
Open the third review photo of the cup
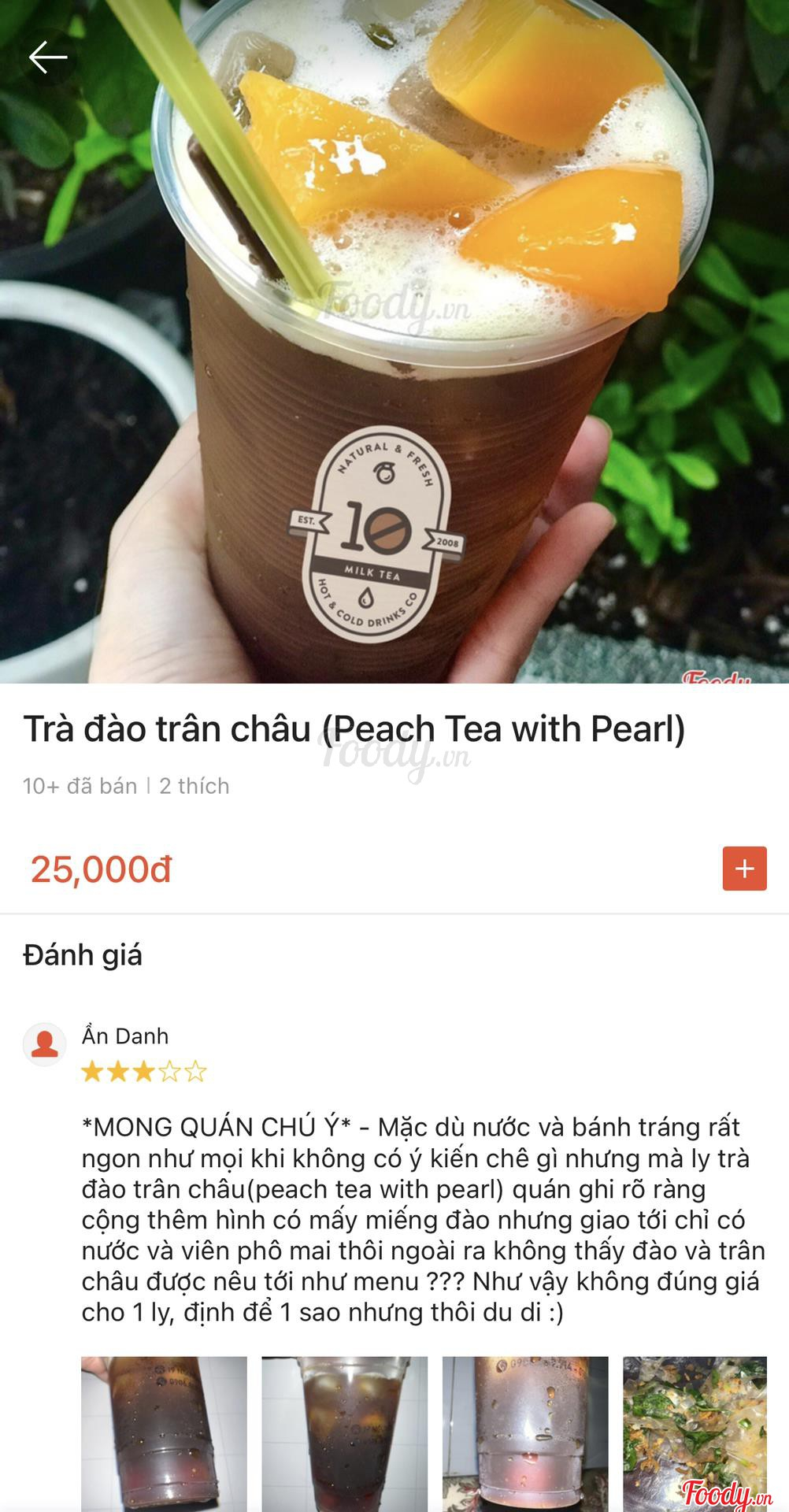click(525, 1432)
